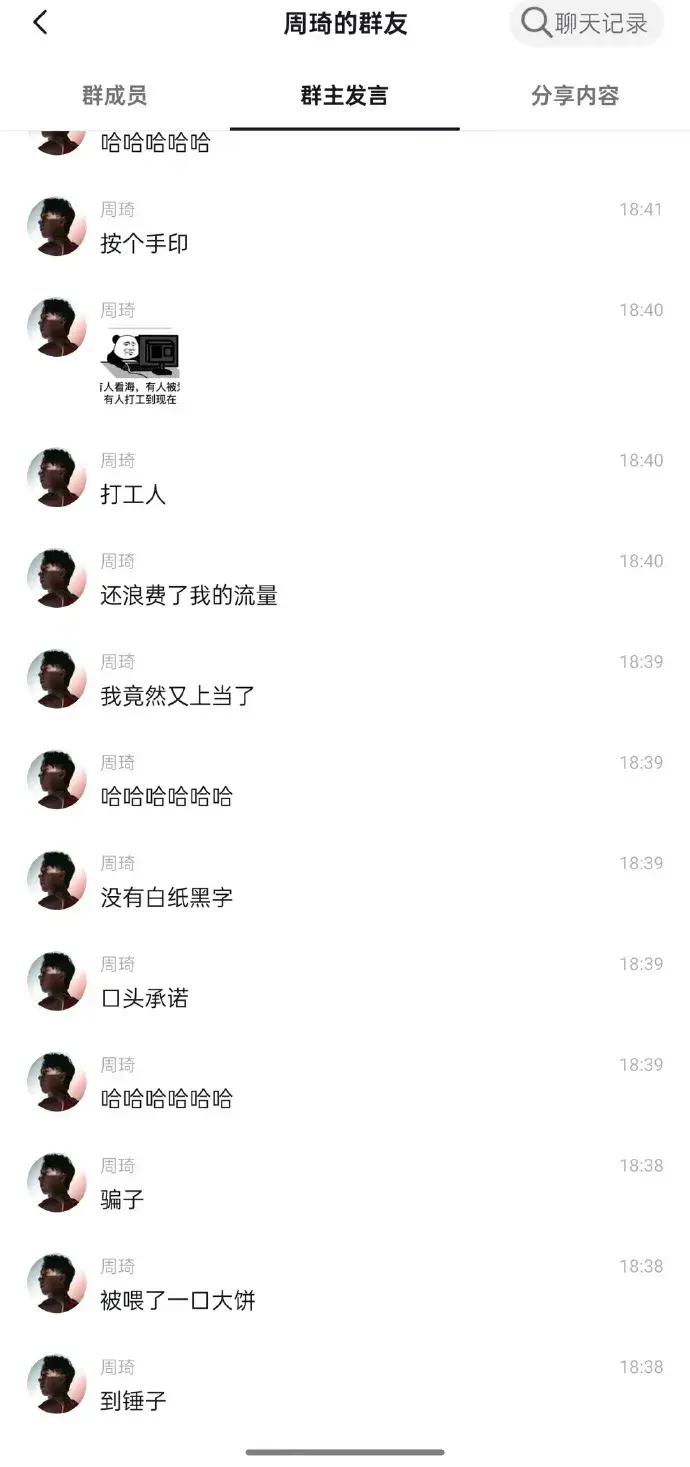Open the message 被喂了一口大饼
This screenshot has height=1467, width=690.
[178, 1300]
